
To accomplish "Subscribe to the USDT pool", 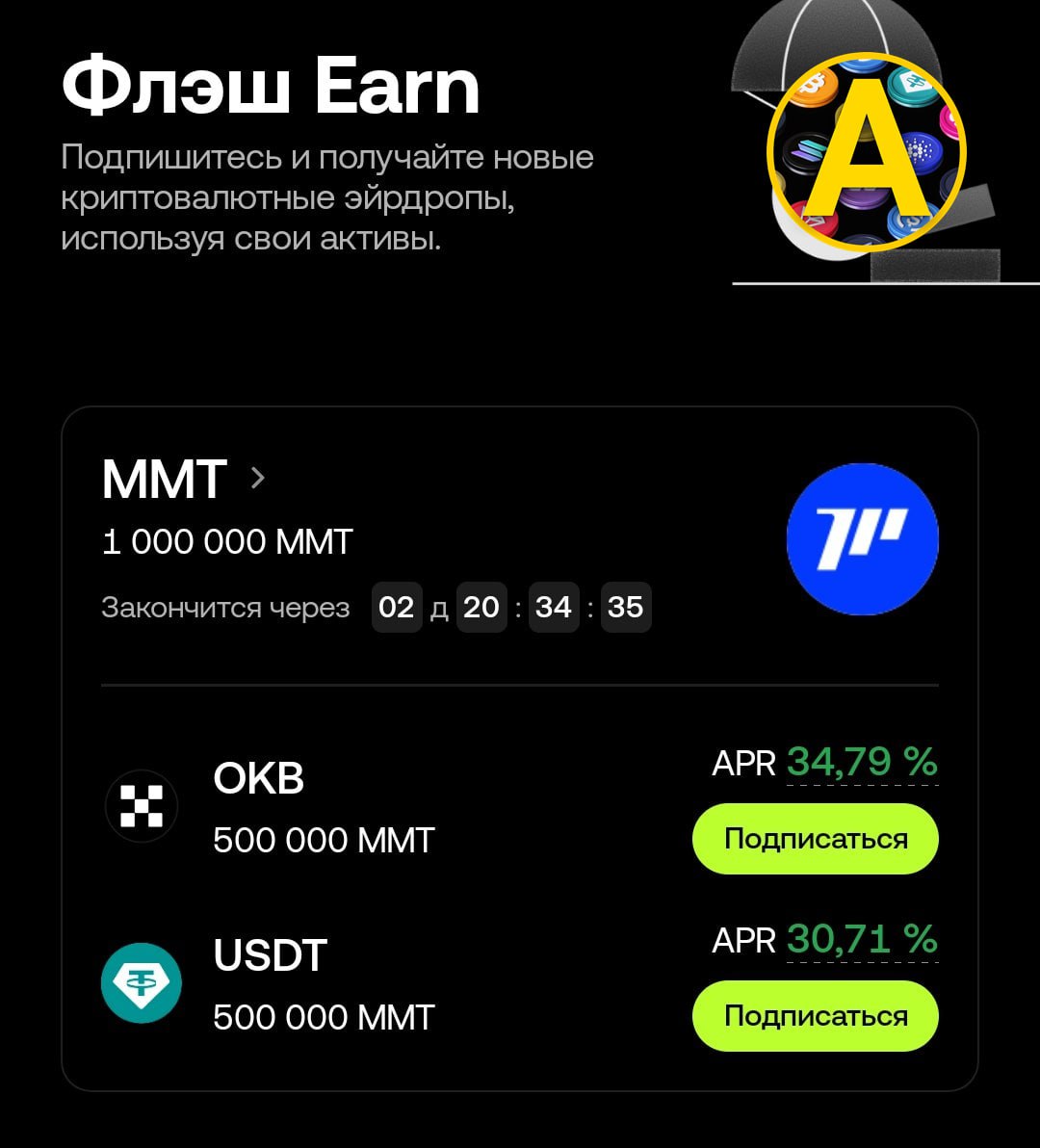I will point(815,1015).
